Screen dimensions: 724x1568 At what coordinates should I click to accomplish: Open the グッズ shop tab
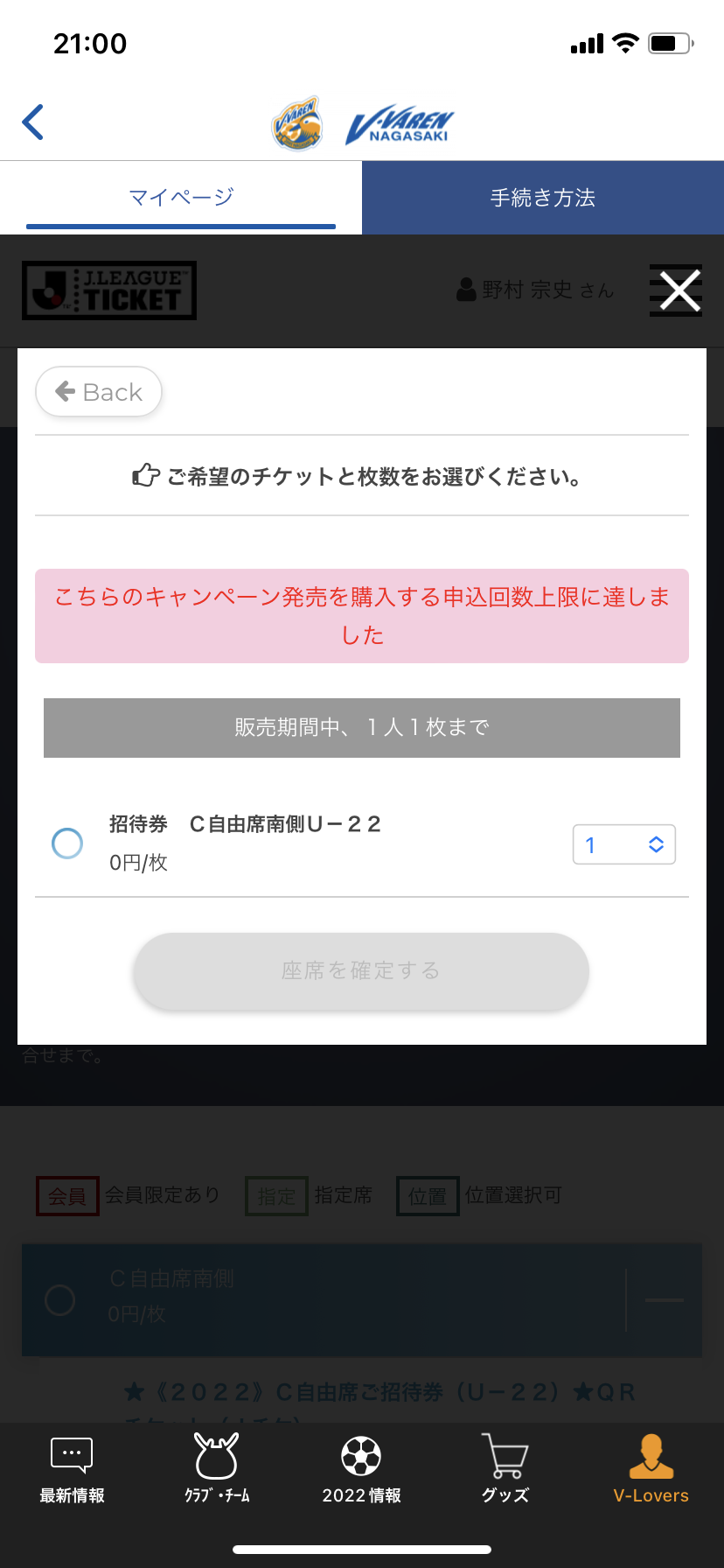tap(505, 1469)
